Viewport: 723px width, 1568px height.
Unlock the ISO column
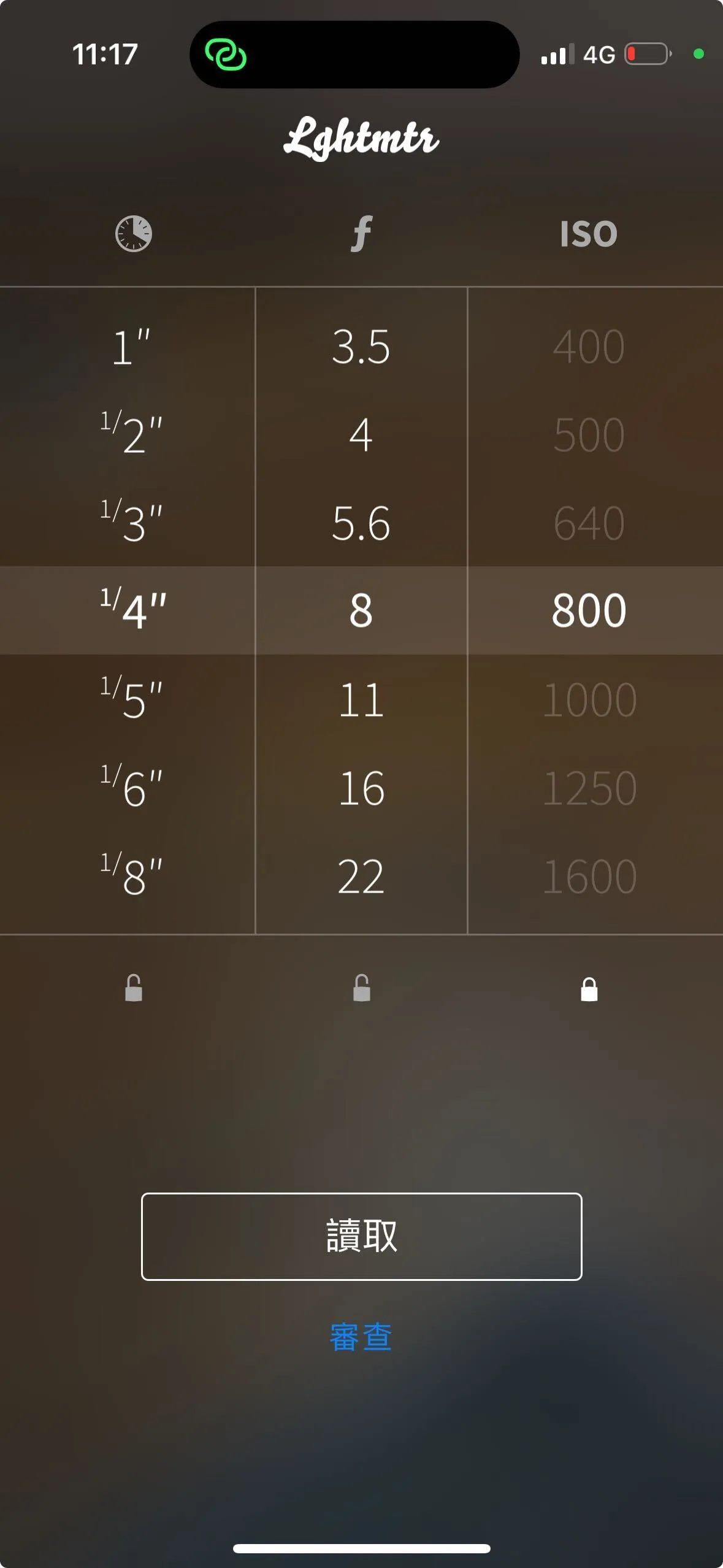coord(589,989)
